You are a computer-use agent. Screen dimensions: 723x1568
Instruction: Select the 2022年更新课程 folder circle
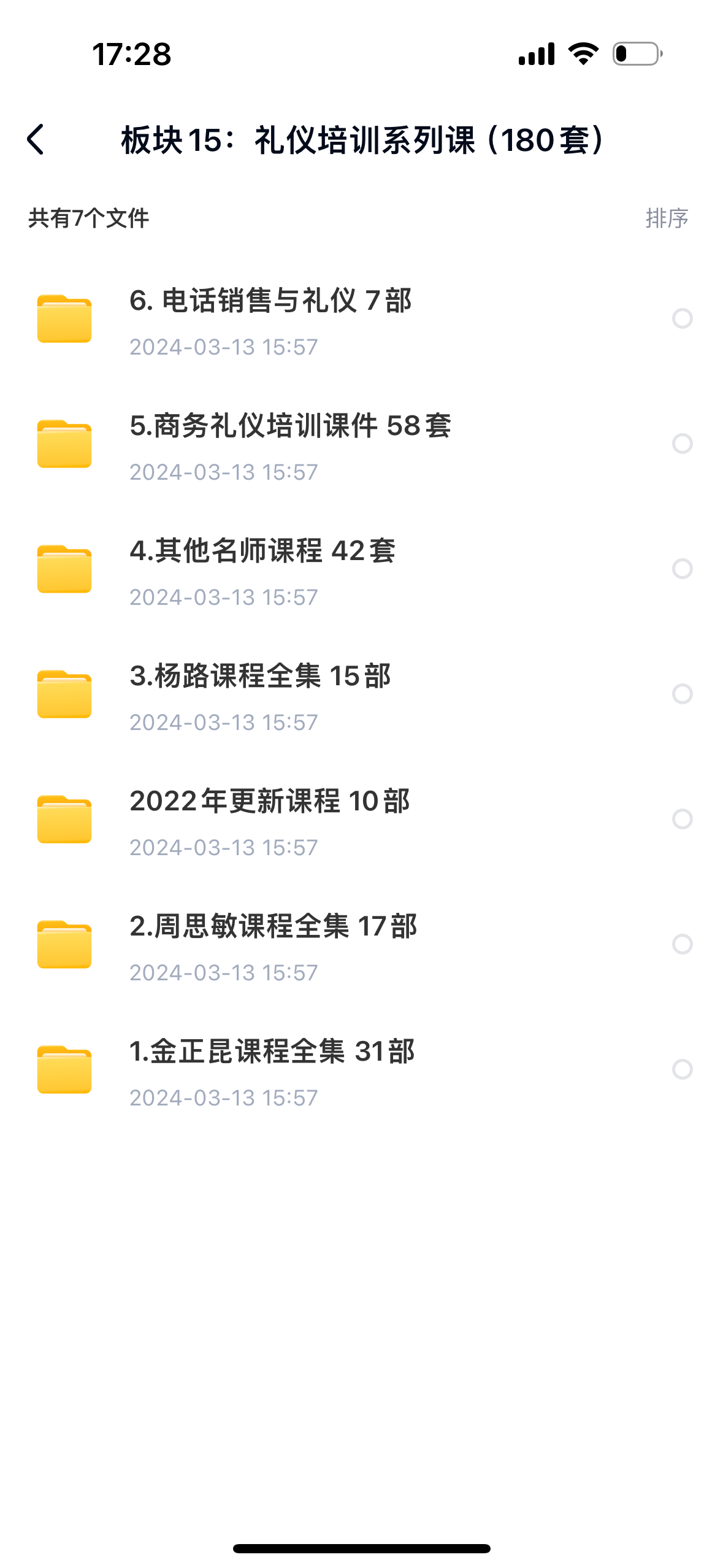coord(682,819)
